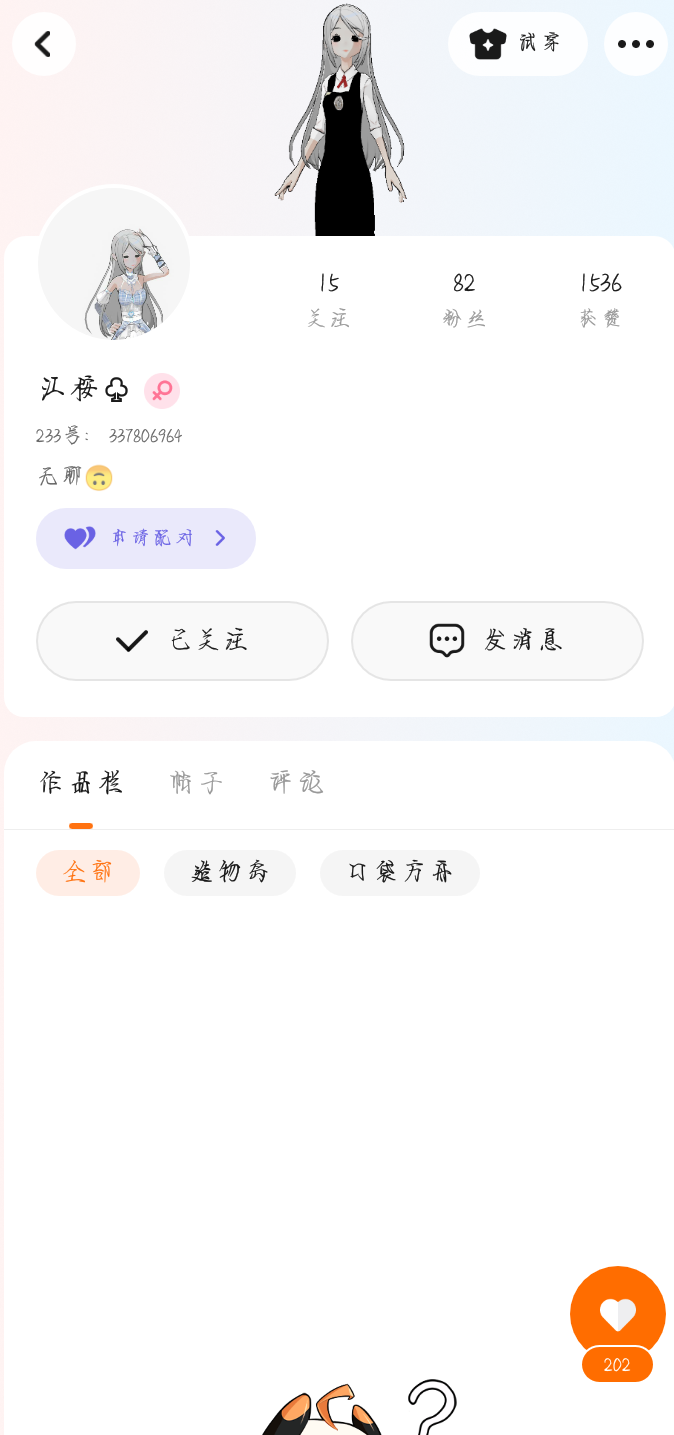Send a message via 发消息
This screenshot has height=1435, width=674.
point(497,641)
